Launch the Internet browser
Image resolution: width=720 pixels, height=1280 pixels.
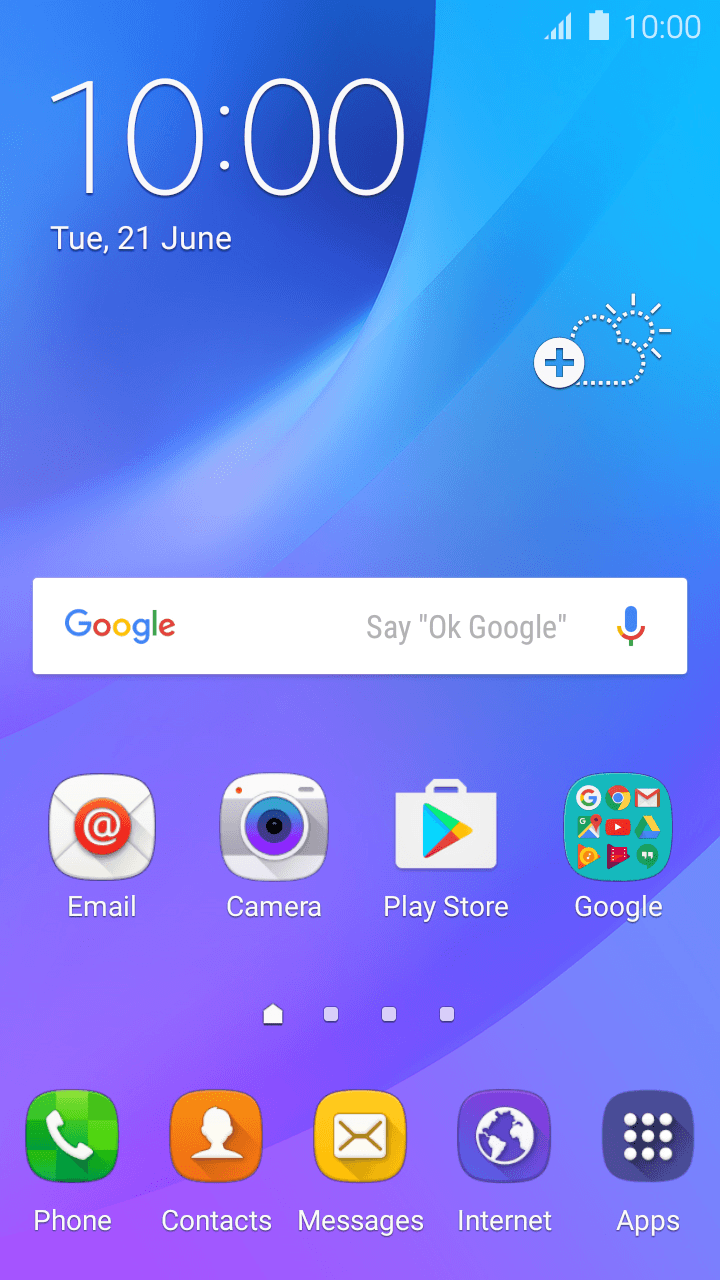click(x=504, y=1136)
